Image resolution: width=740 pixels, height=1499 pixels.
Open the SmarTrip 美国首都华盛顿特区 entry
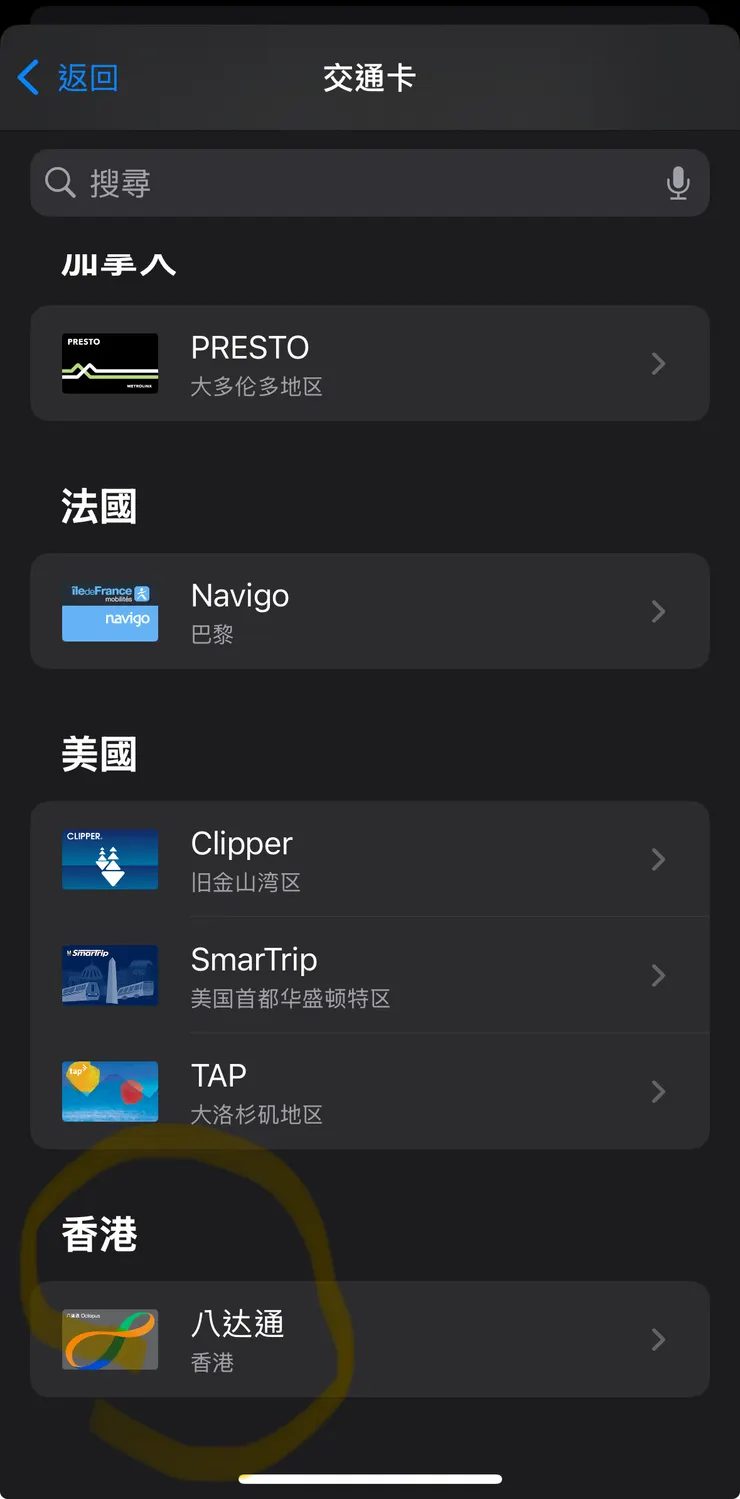(x=370, y=975)
